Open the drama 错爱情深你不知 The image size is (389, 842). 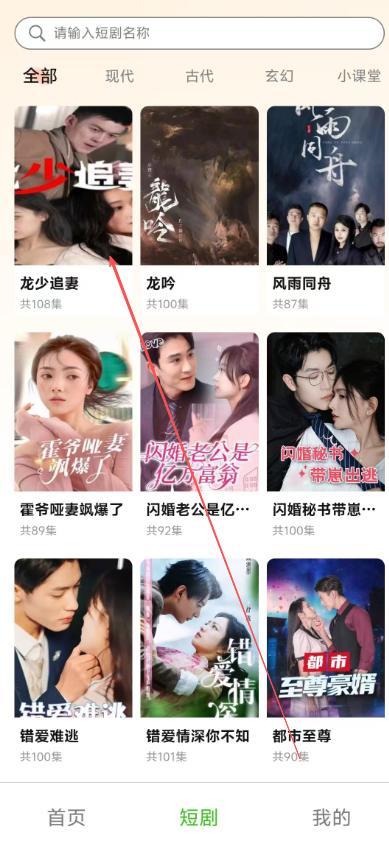coord(199,663)
